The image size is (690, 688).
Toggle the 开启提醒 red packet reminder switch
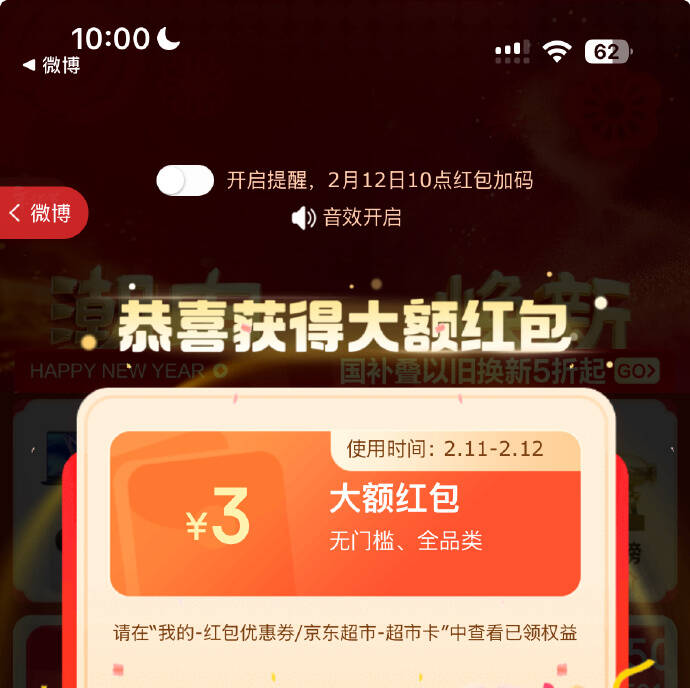(x=185, y=181)
